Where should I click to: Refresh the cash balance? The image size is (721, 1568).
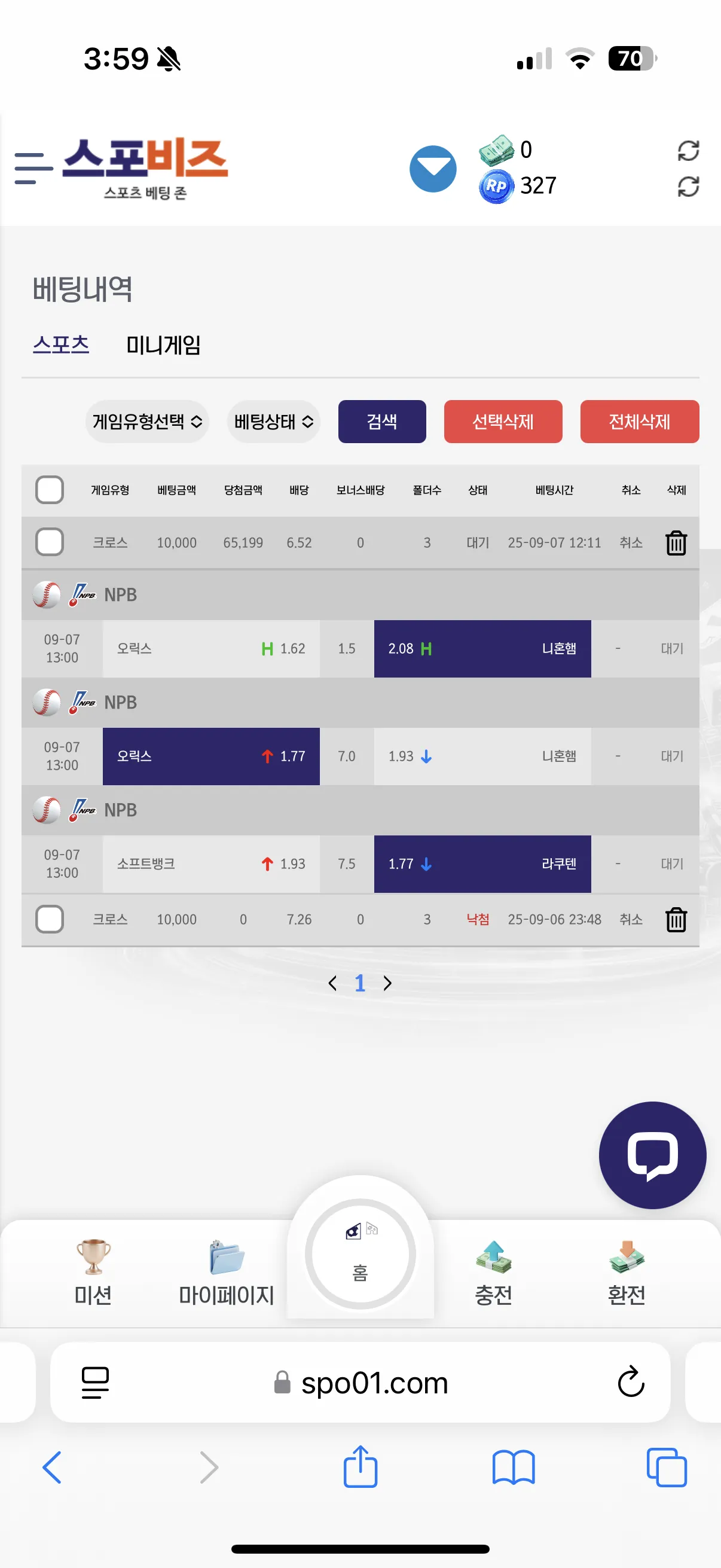(688, 150)
